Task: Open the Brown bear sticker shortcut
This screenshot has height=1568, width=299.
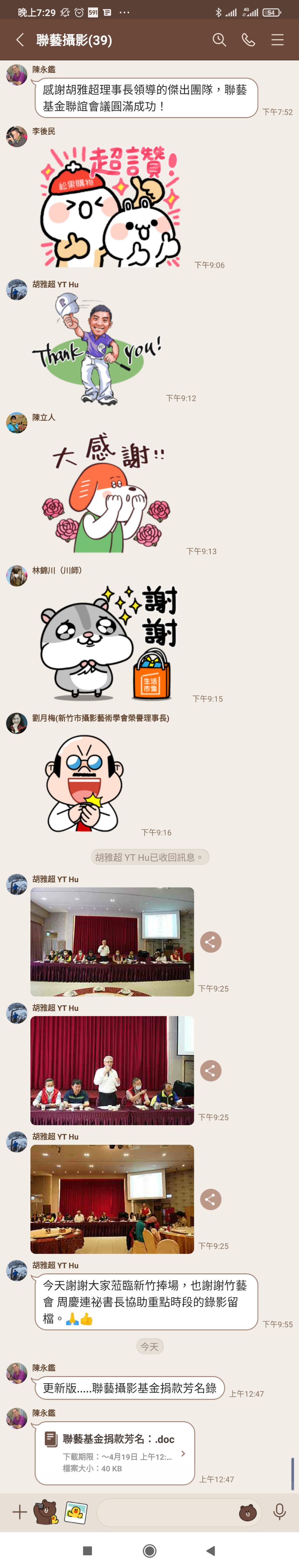Action: coord(46,1512)
